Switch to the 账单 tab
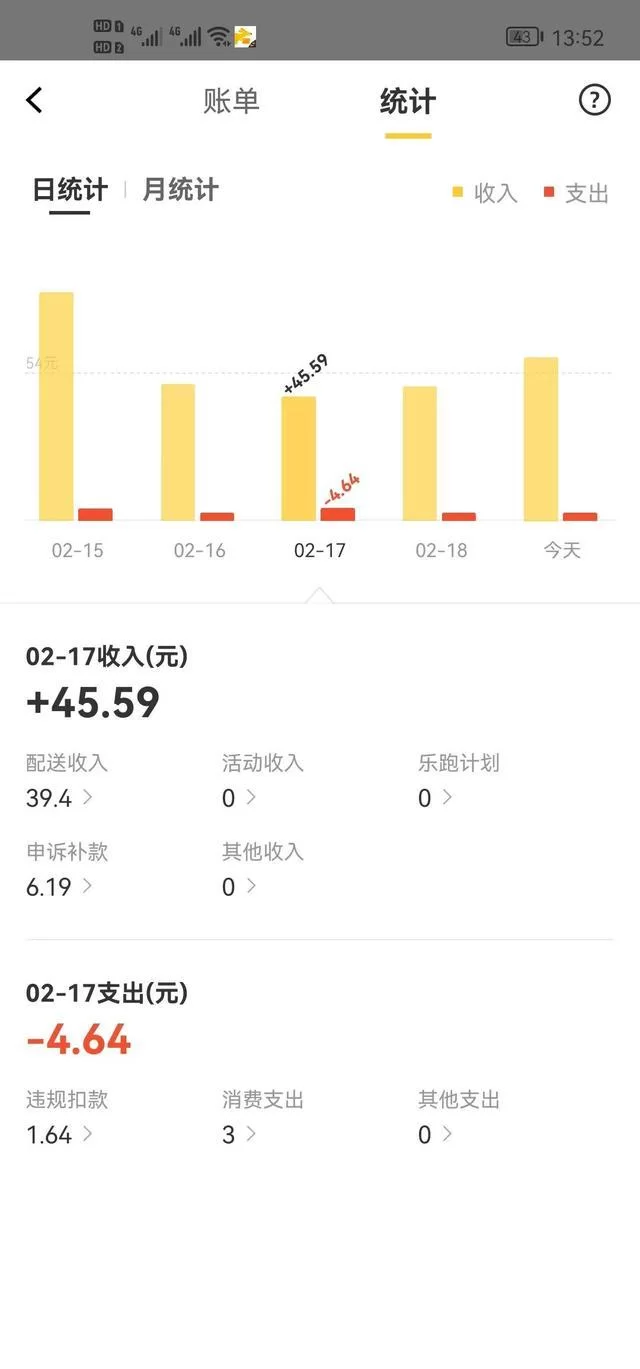The width and height of the screenshot is (640, 1369). coord(231,101)
